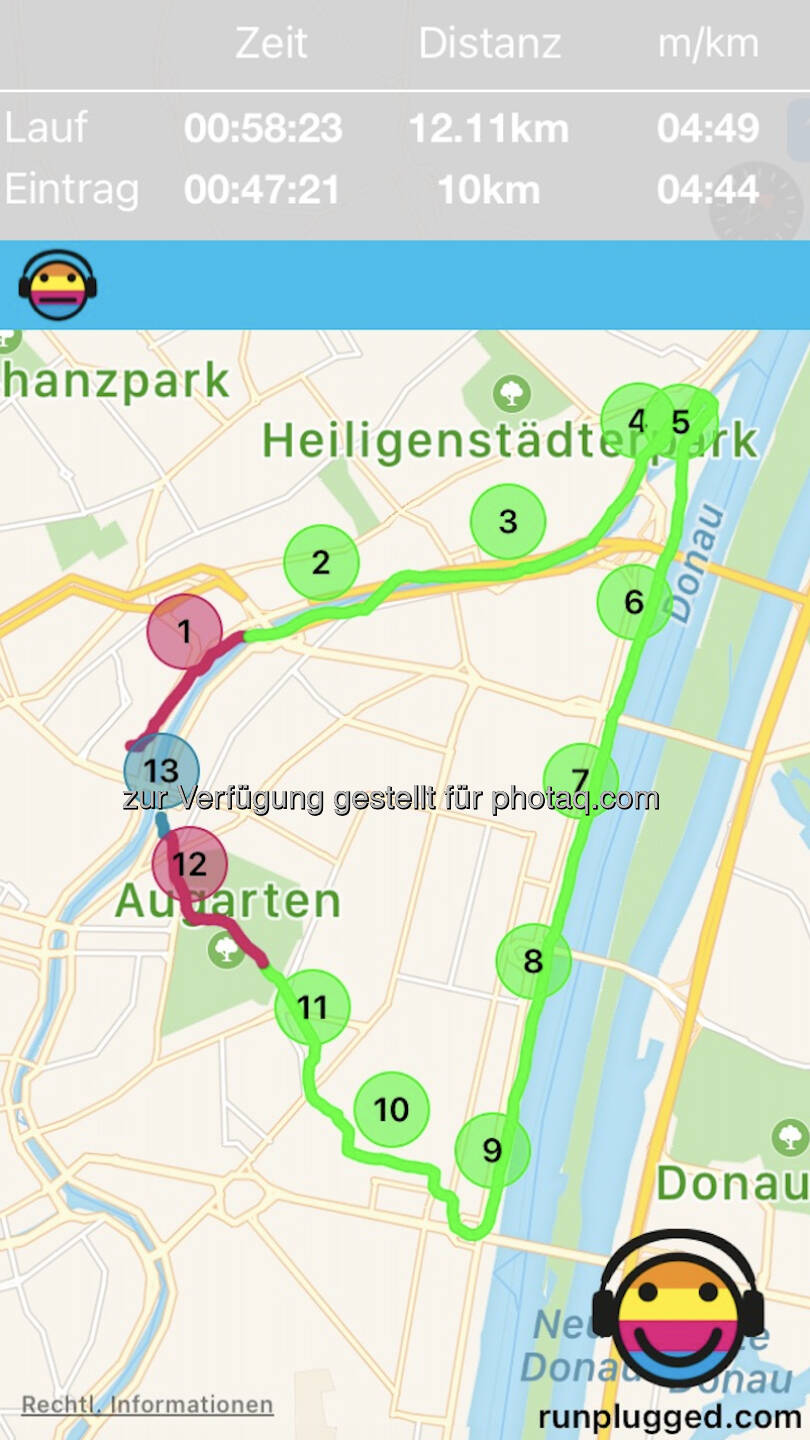Select kilometer marker 13 on the route
This screenshot has width=810, height=1440.
[x=161, y=771]
